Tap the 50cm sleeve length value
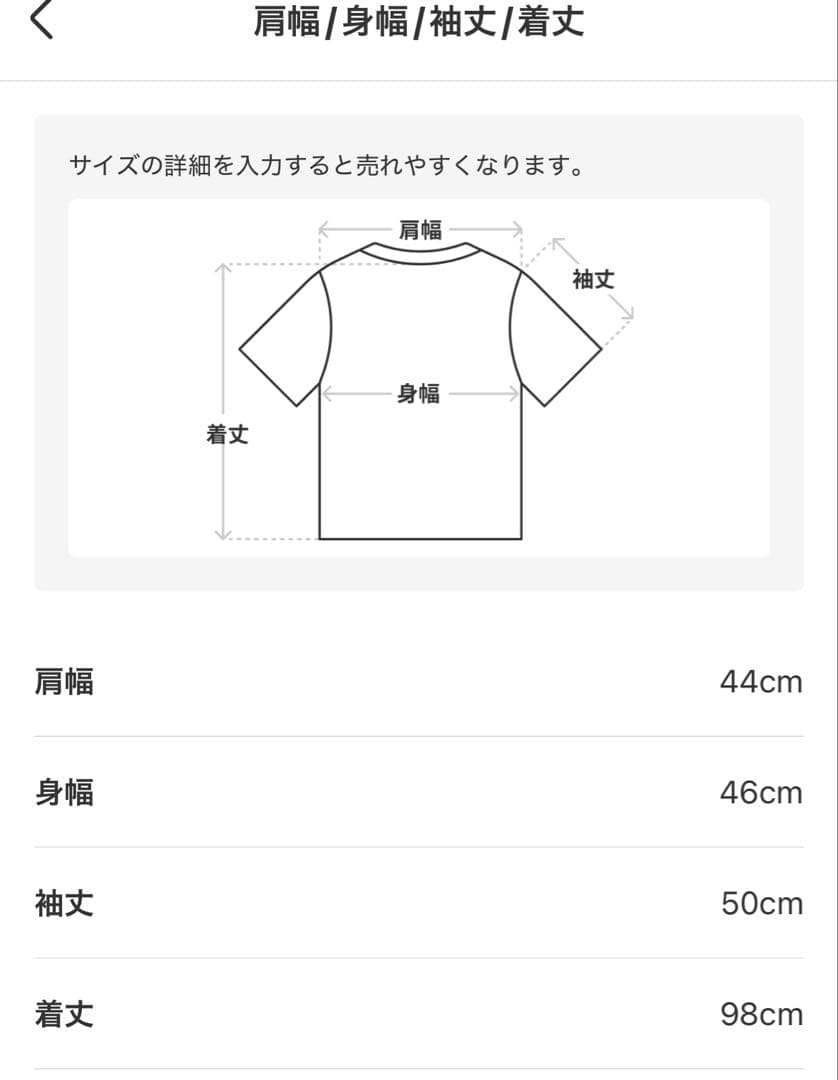Screen dimensions: 838x1080 [763, 904]
